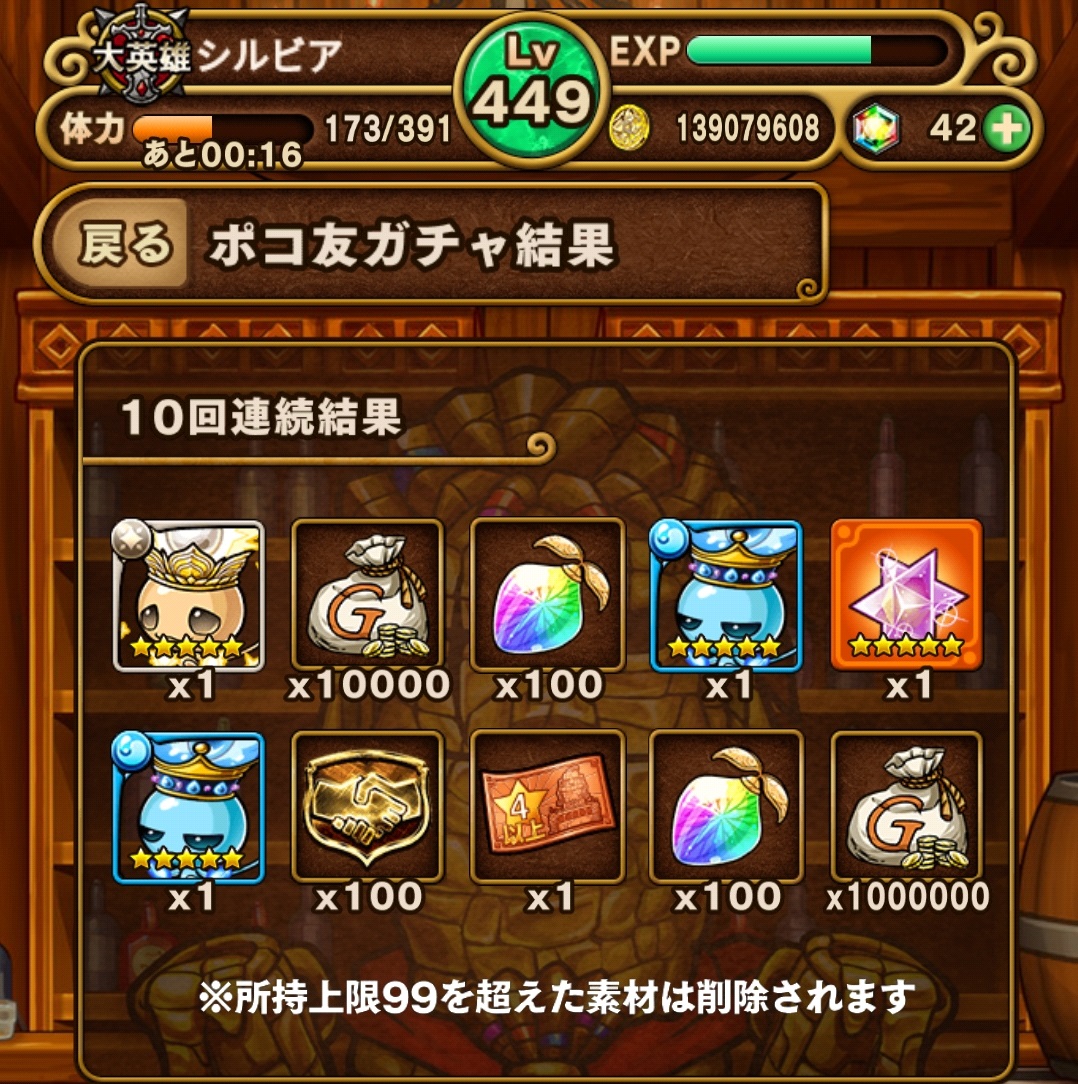Add gems with the green plus icon

1006,129
